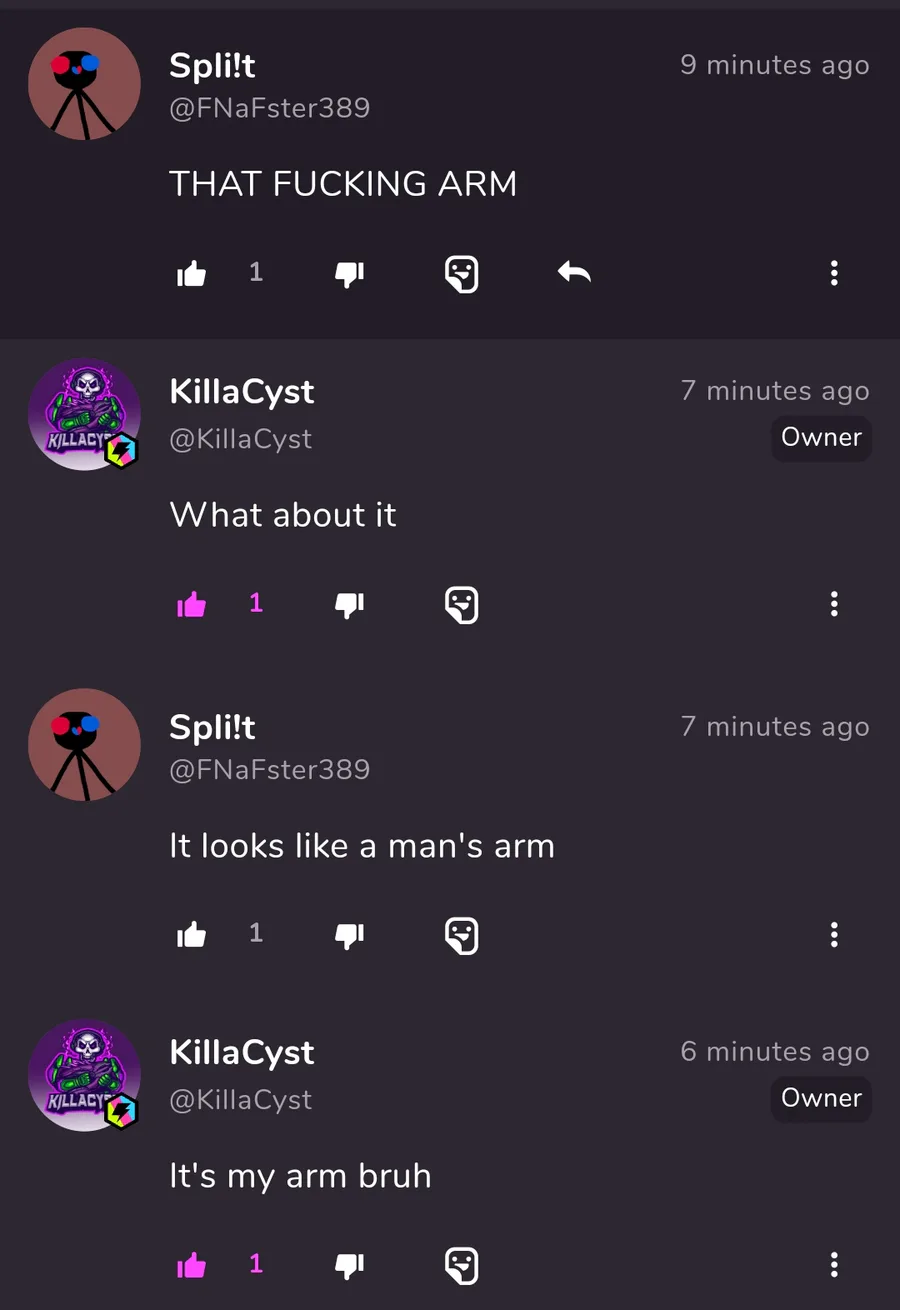Viewport: 900px width, 1310px height.
Task: React with sticker to "It looks like a man's arm"
Action: pyautogui.click(x=461, y=935)
